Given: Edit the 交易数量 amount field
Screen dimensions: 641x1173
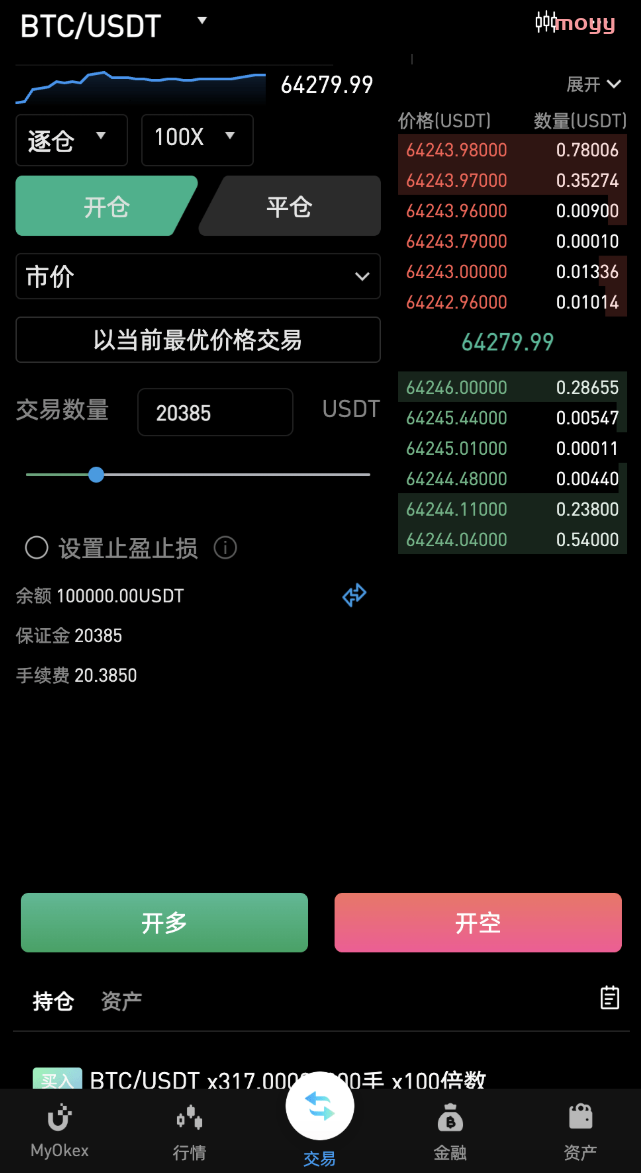Looking at the screenshot, I should (x=215, y=412).
